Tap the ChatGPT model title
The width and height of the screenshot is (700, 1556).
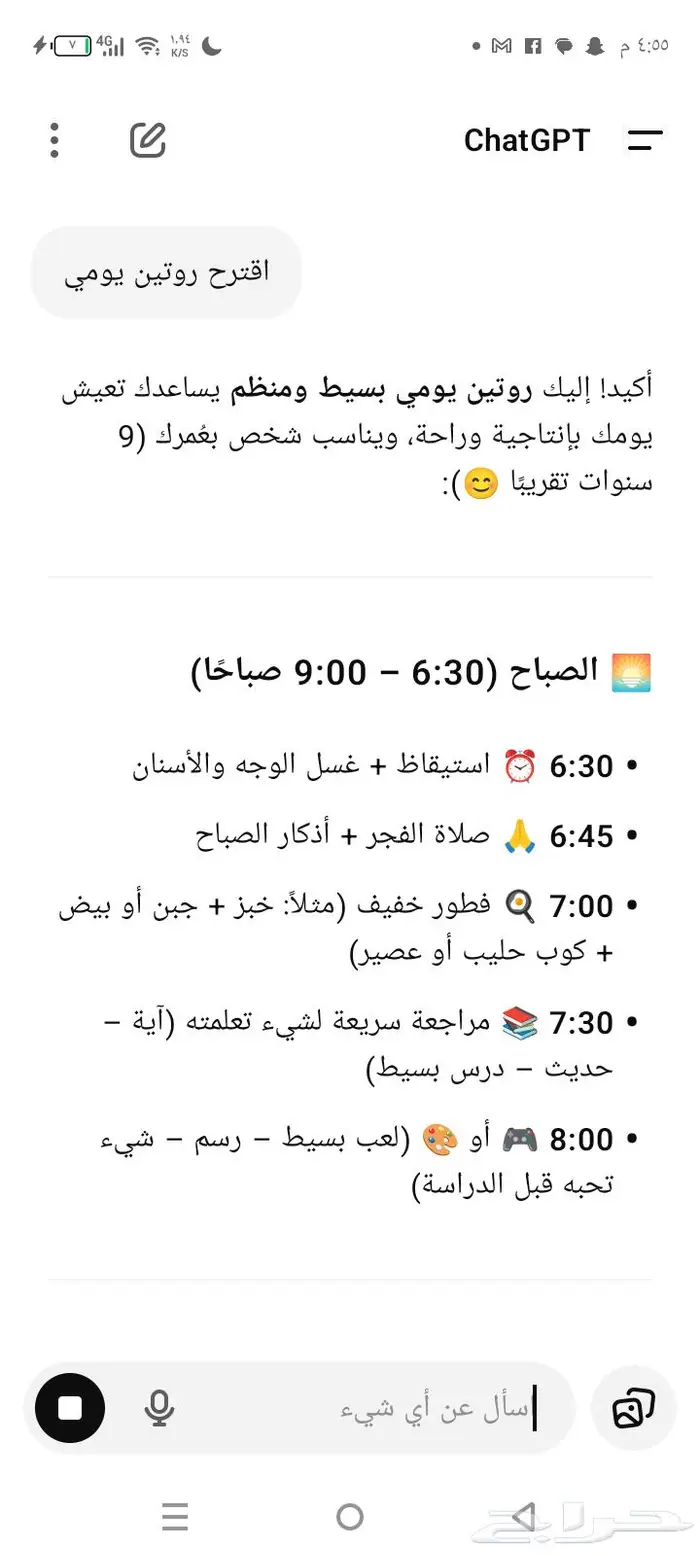click(x=526, y=140)
